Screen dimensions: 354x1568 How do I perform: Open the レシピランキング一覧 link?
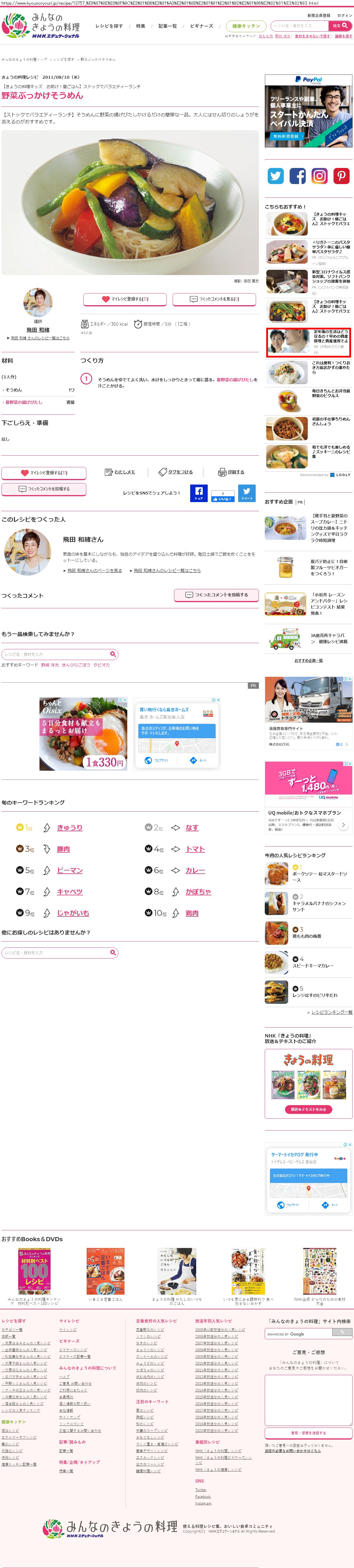pyautogui.click(x=331, y=1012)
